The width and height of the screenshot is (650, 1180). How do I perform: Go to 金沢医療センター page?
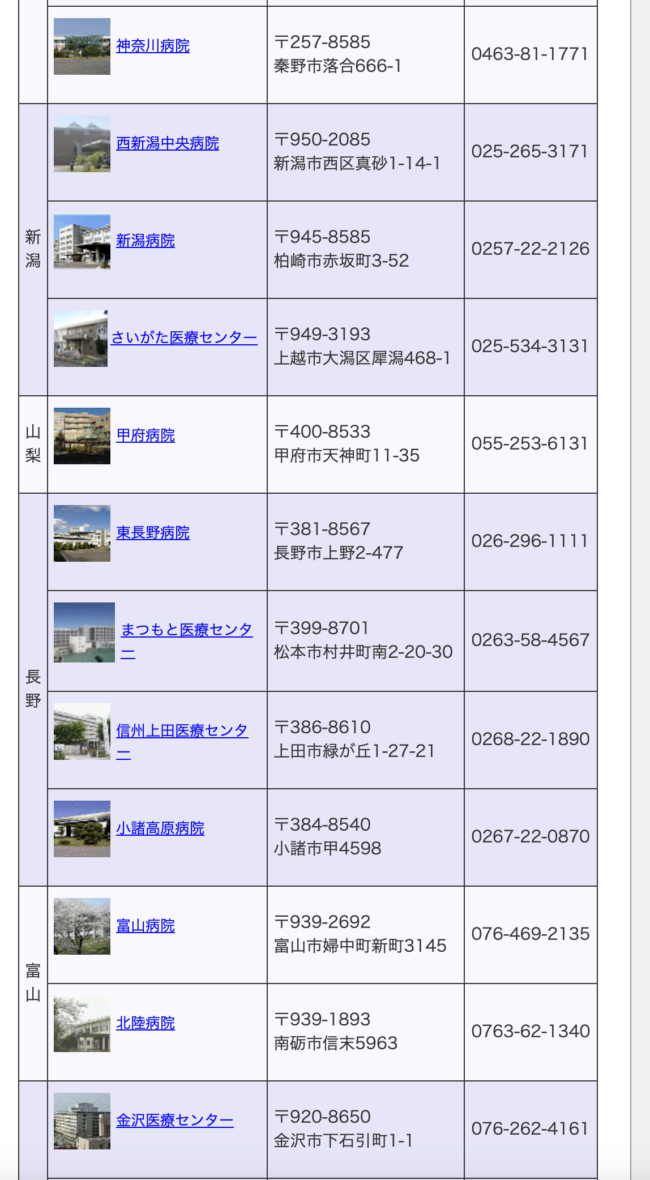pyautogui.click(x=174, y=1121)
